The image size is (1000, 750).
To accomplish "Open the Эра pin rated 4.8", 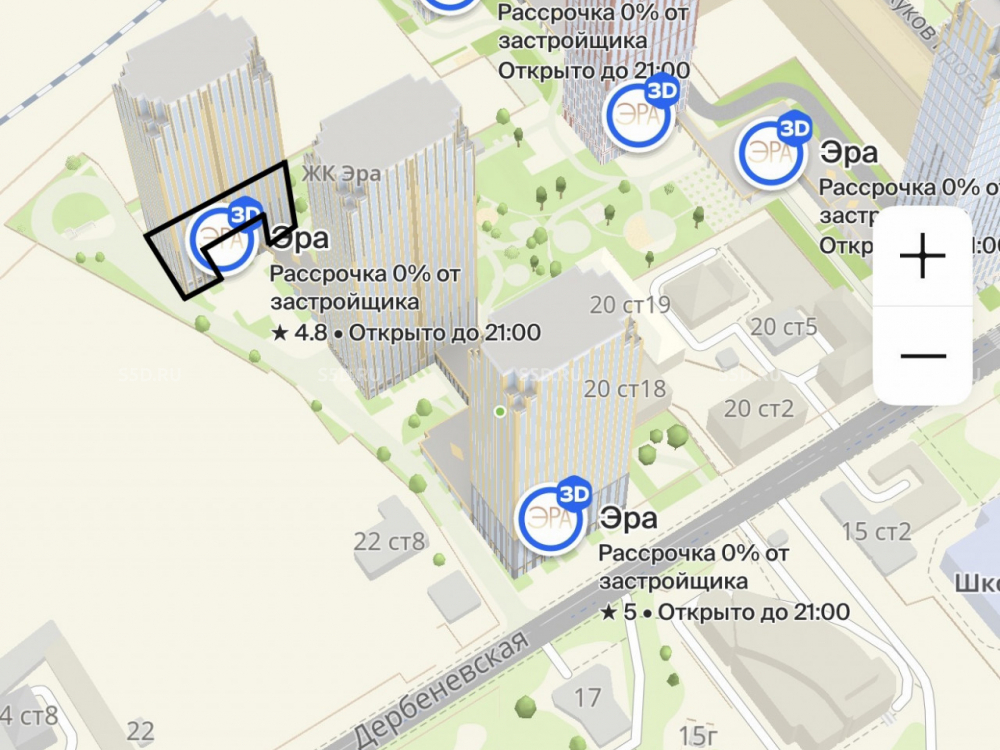I will pyautogui.click(x=224, y=241).
